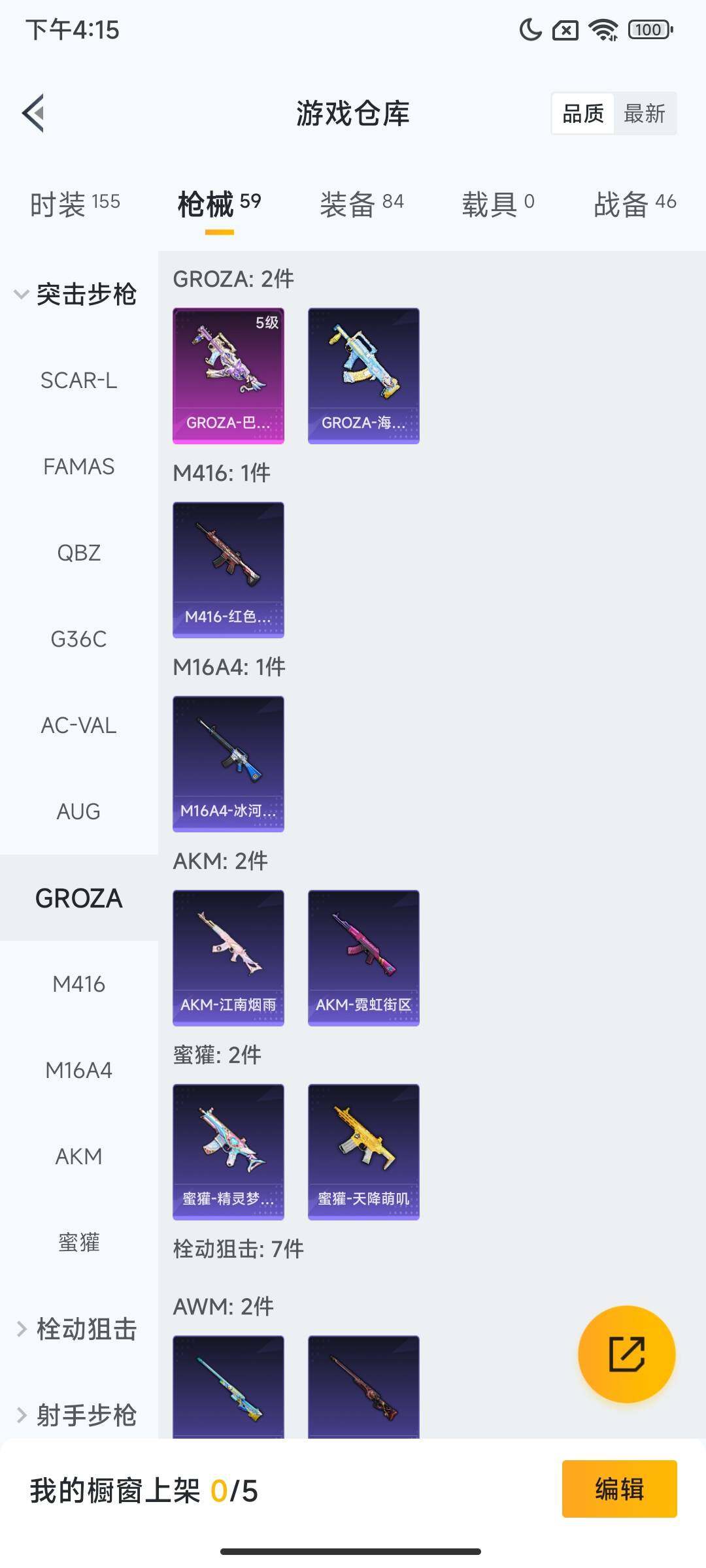The image size is (706, 1568).
Task: Open the level 5 GROZA-巴 skin
Action: coord(228,376)
